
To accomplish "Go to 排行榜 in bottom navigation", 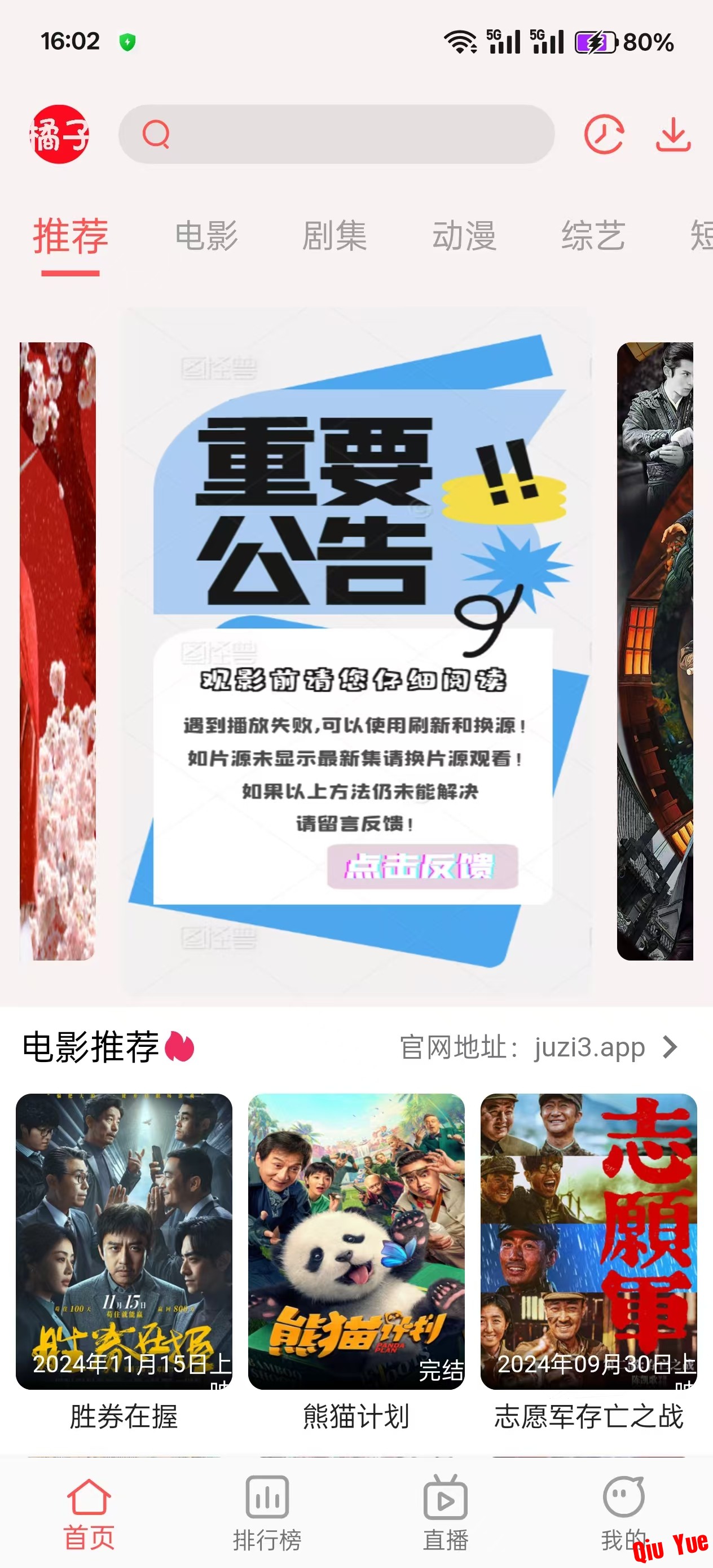I will coord(267,1513).
